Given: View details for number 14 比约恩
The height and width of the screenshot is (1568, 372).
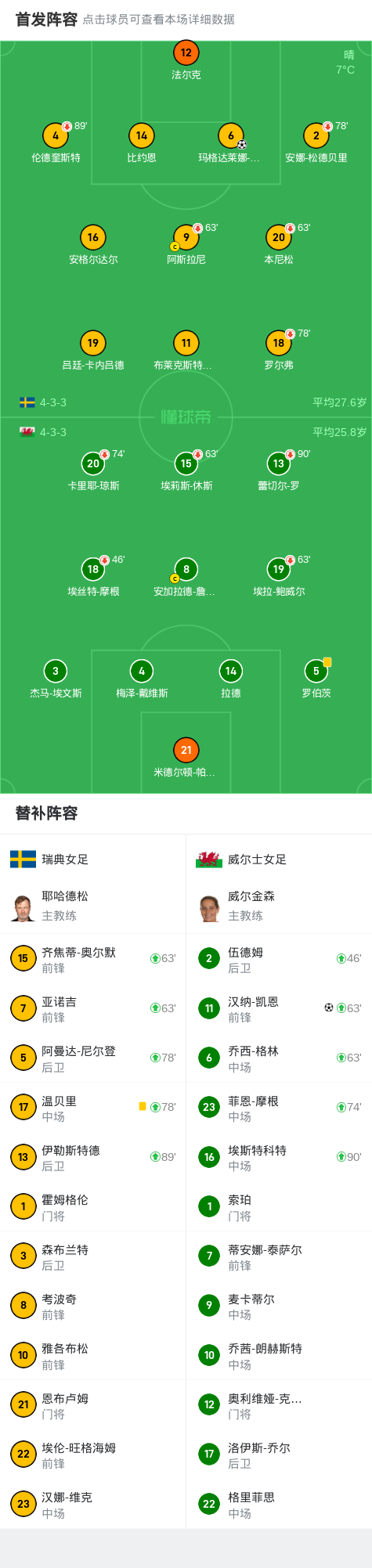Looking at the screenshot, I should [x=142, y=143].
